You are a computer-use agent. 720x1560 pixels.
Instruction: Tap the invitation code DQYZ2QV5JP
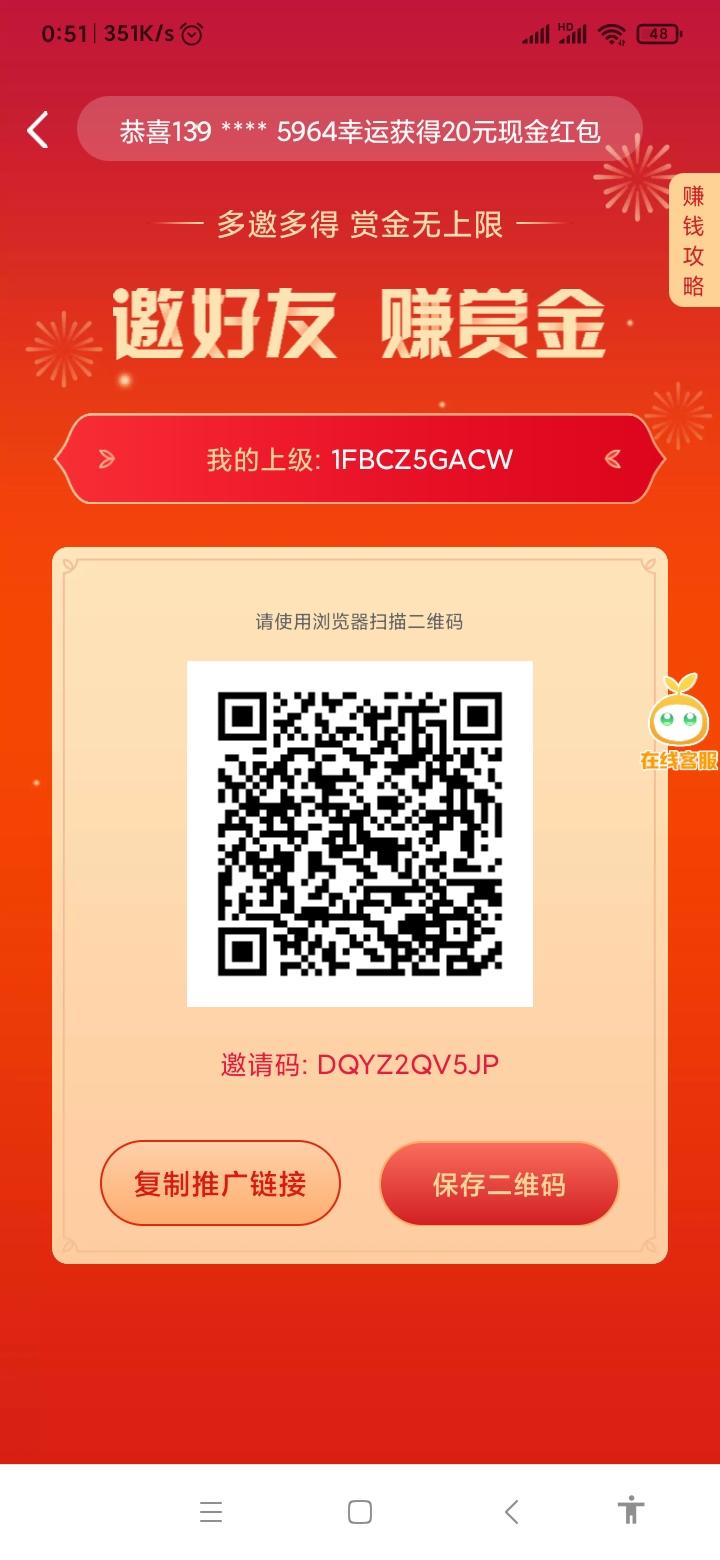tap(360, 1064)
